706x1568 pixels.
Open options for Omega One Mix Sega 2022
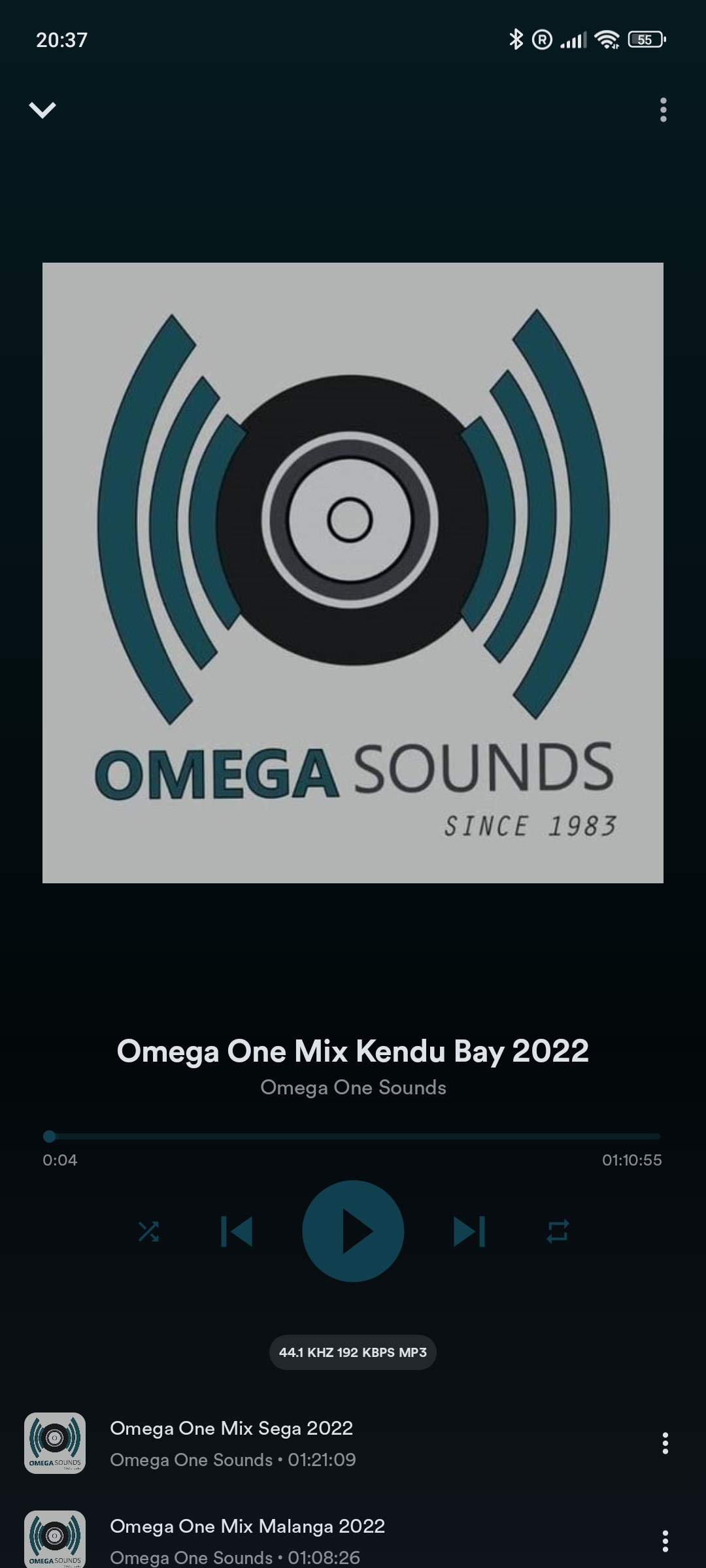pyautogui.click(x=665, y=1443)
